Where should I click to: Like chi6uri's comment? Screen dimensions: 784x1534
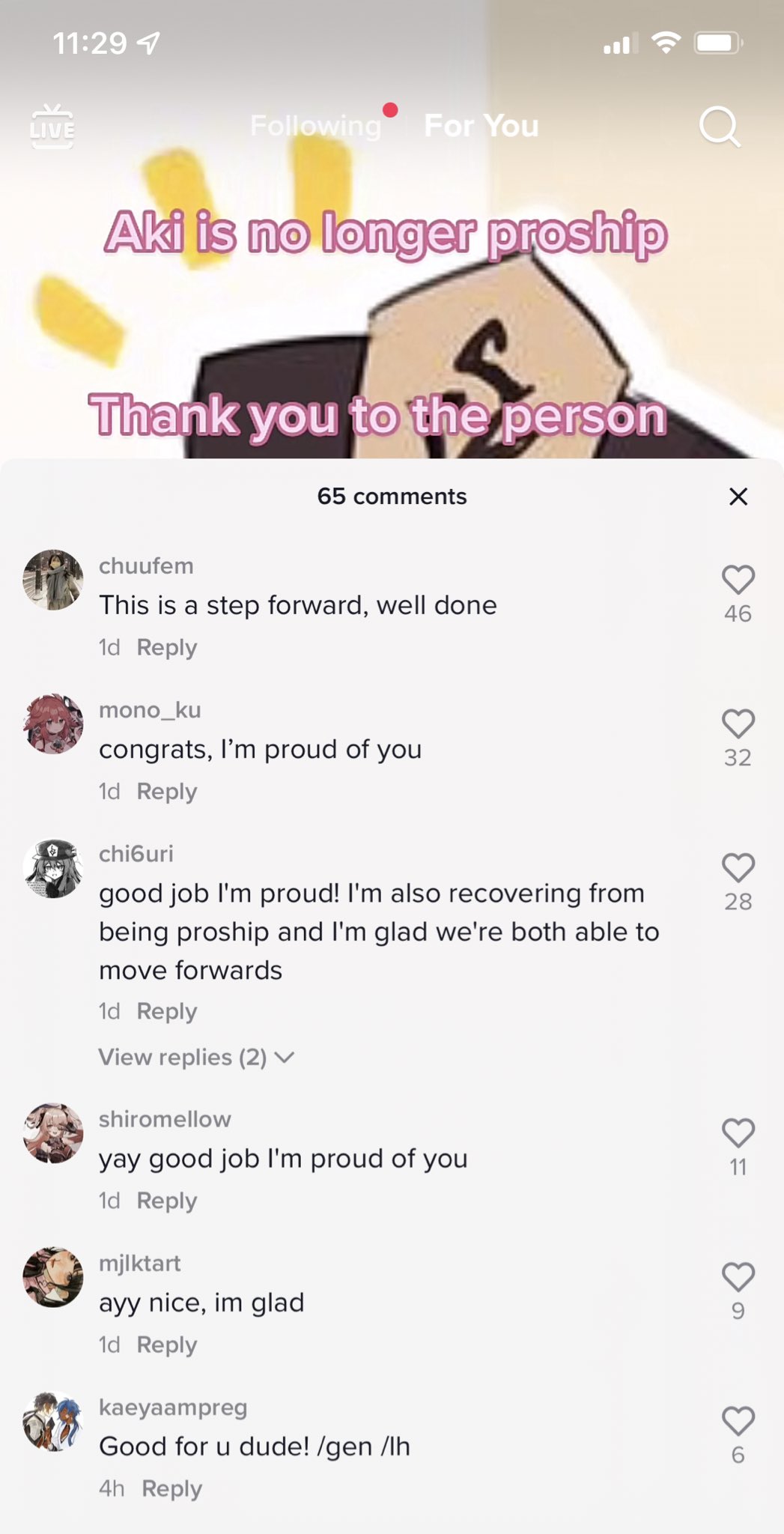[x=738, y=867]
